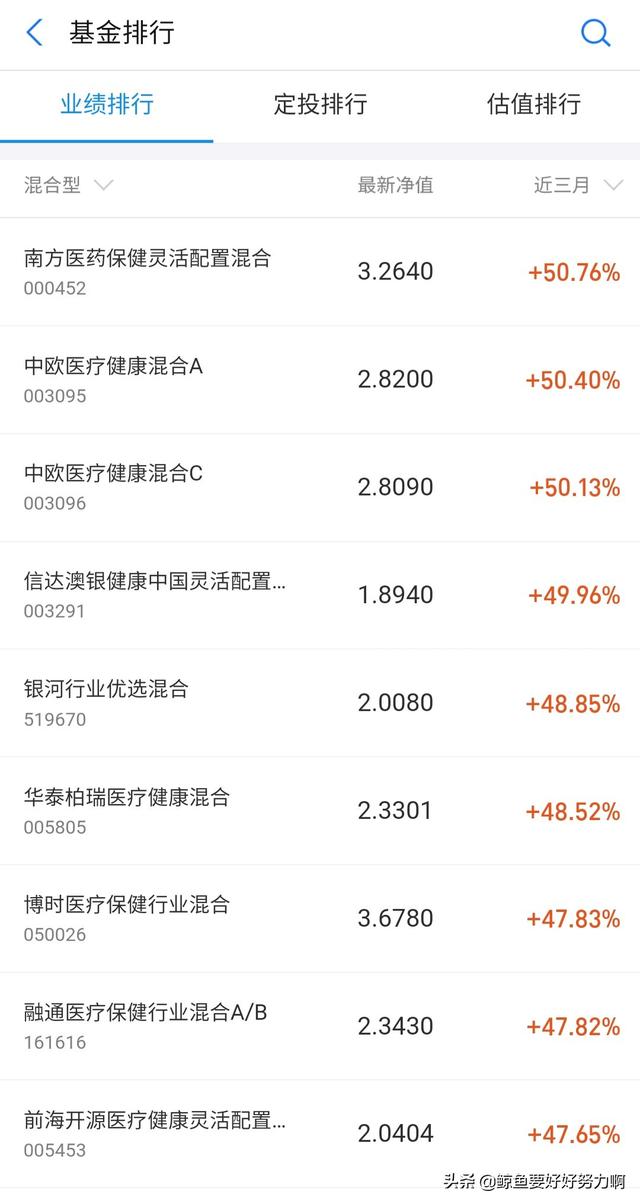Open the search magnifier icon

coord(595,33)
